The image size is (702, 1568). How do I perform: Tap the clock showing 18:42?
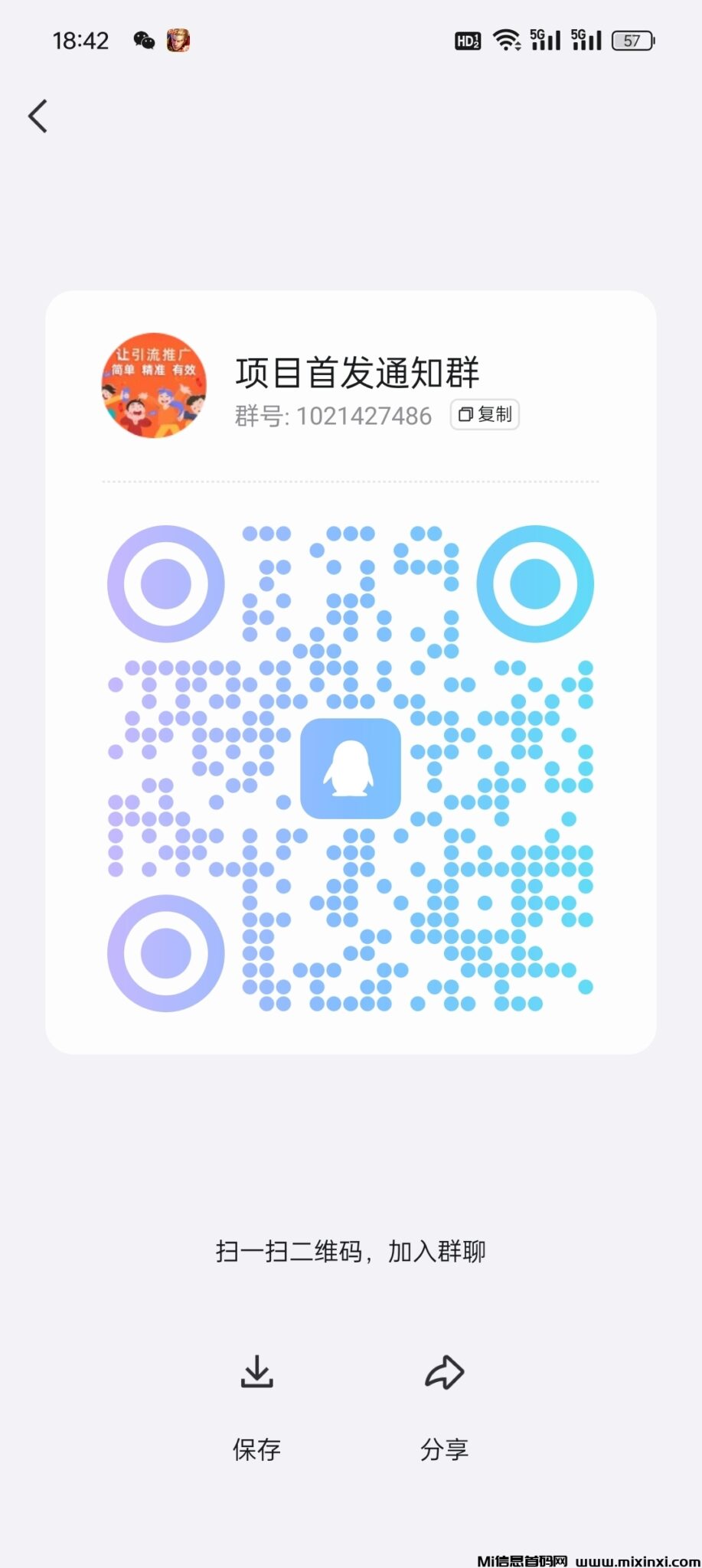click(x=81, y=39)
